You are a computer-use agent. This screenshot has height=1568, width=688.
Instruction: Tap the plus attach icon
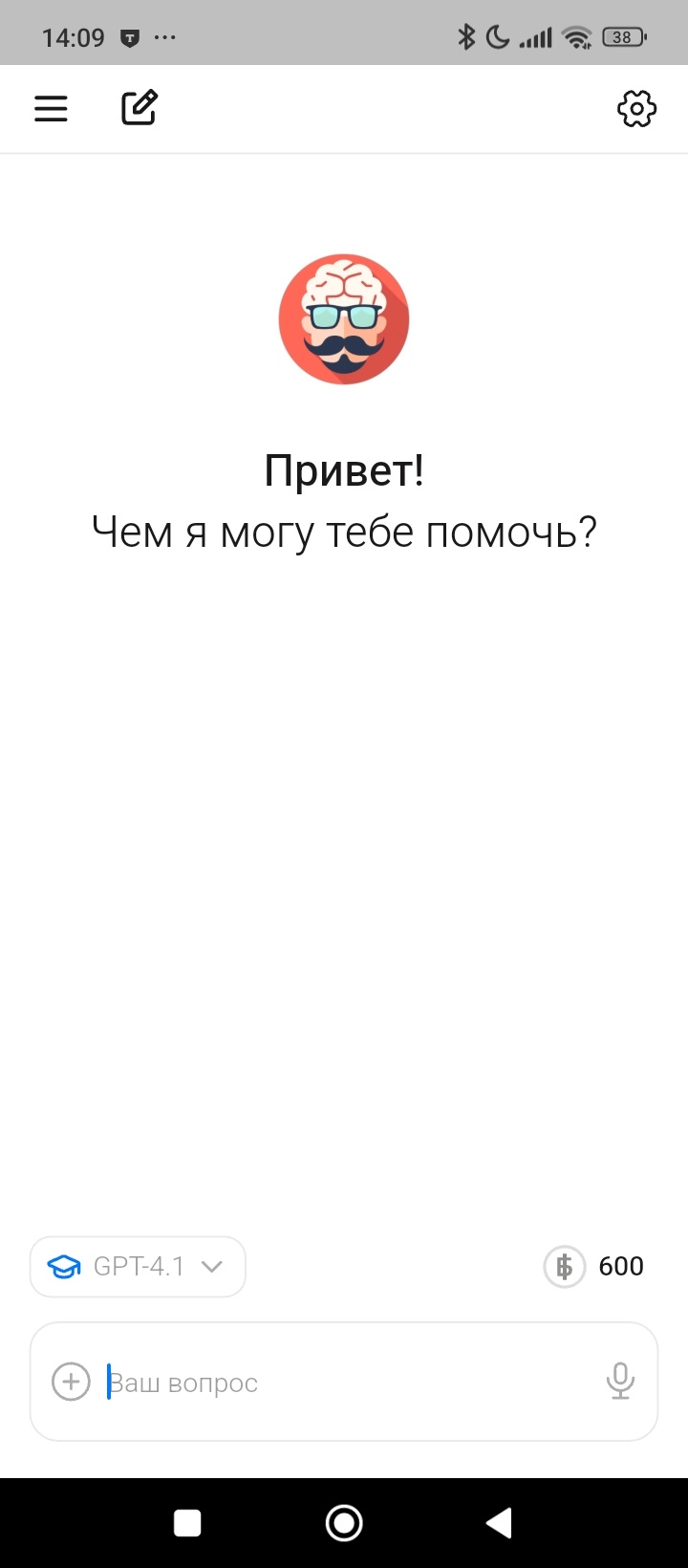tap(71, 1382)
